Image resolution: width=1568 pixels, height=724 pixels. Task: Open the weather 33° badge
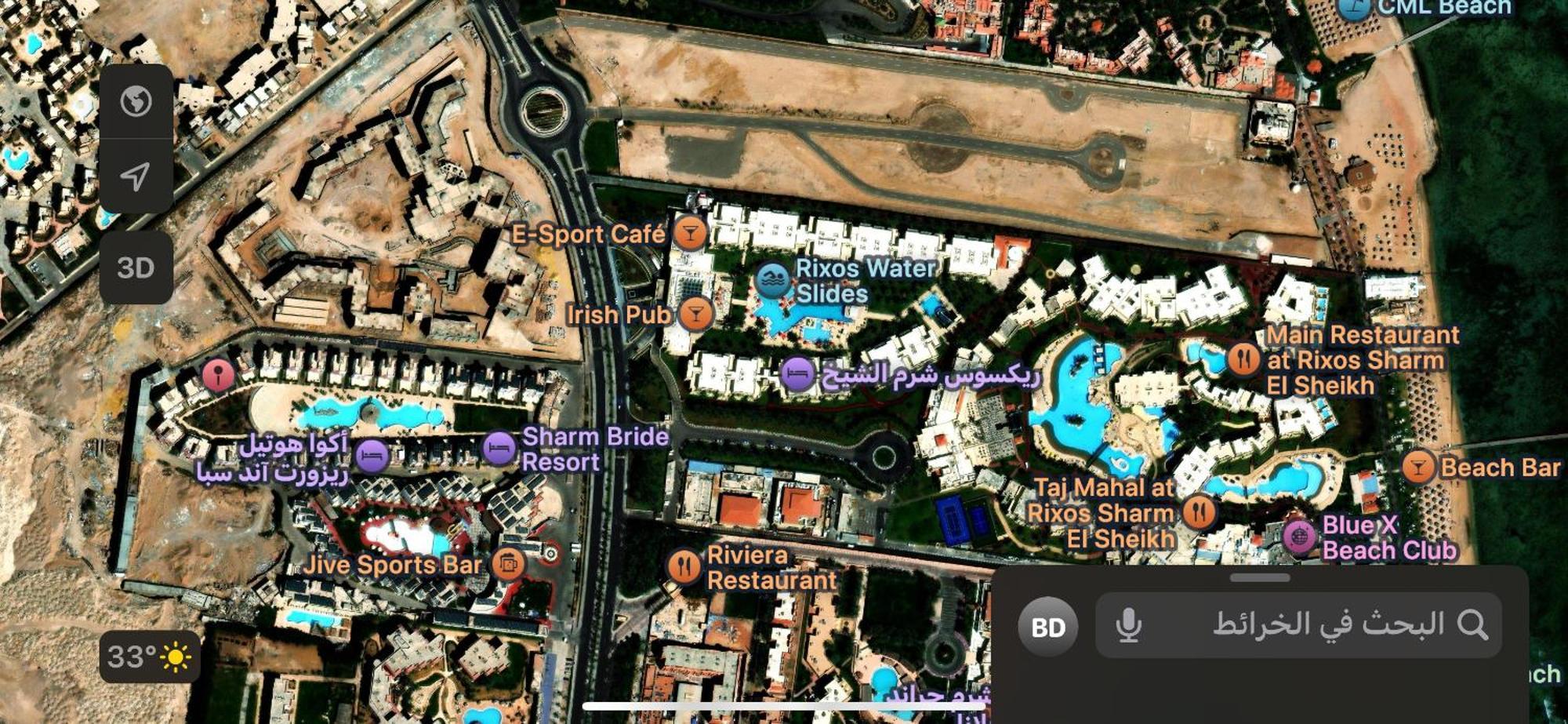[149, 657]
